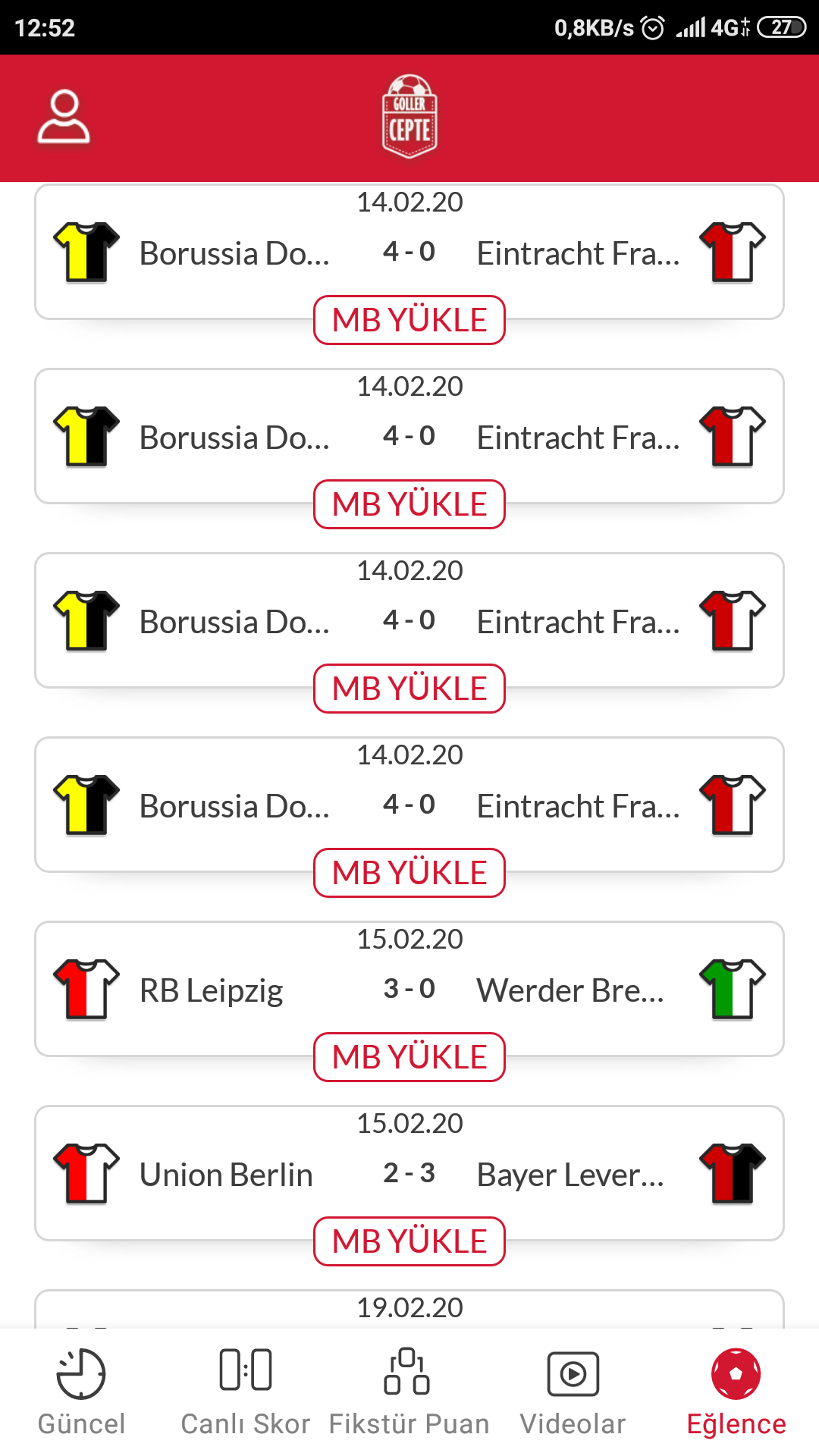The height and width of the screenshot is (1456, 819).
Task: Tap MB YÜKLE under Union Berlin match
Action: pos(409,1241)
